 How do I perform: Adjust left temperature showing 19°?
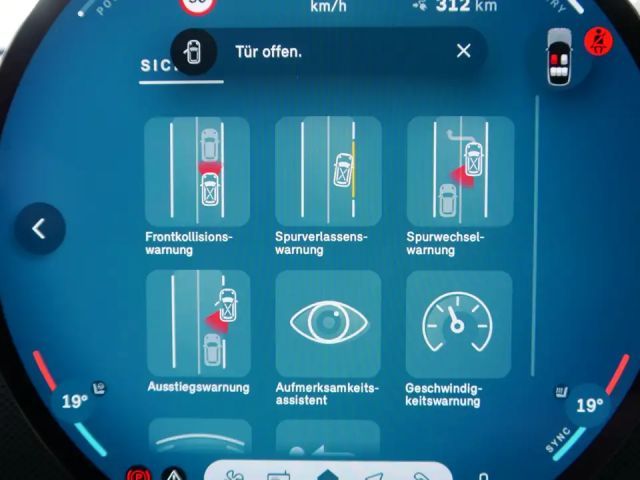(x=75, y=401)
